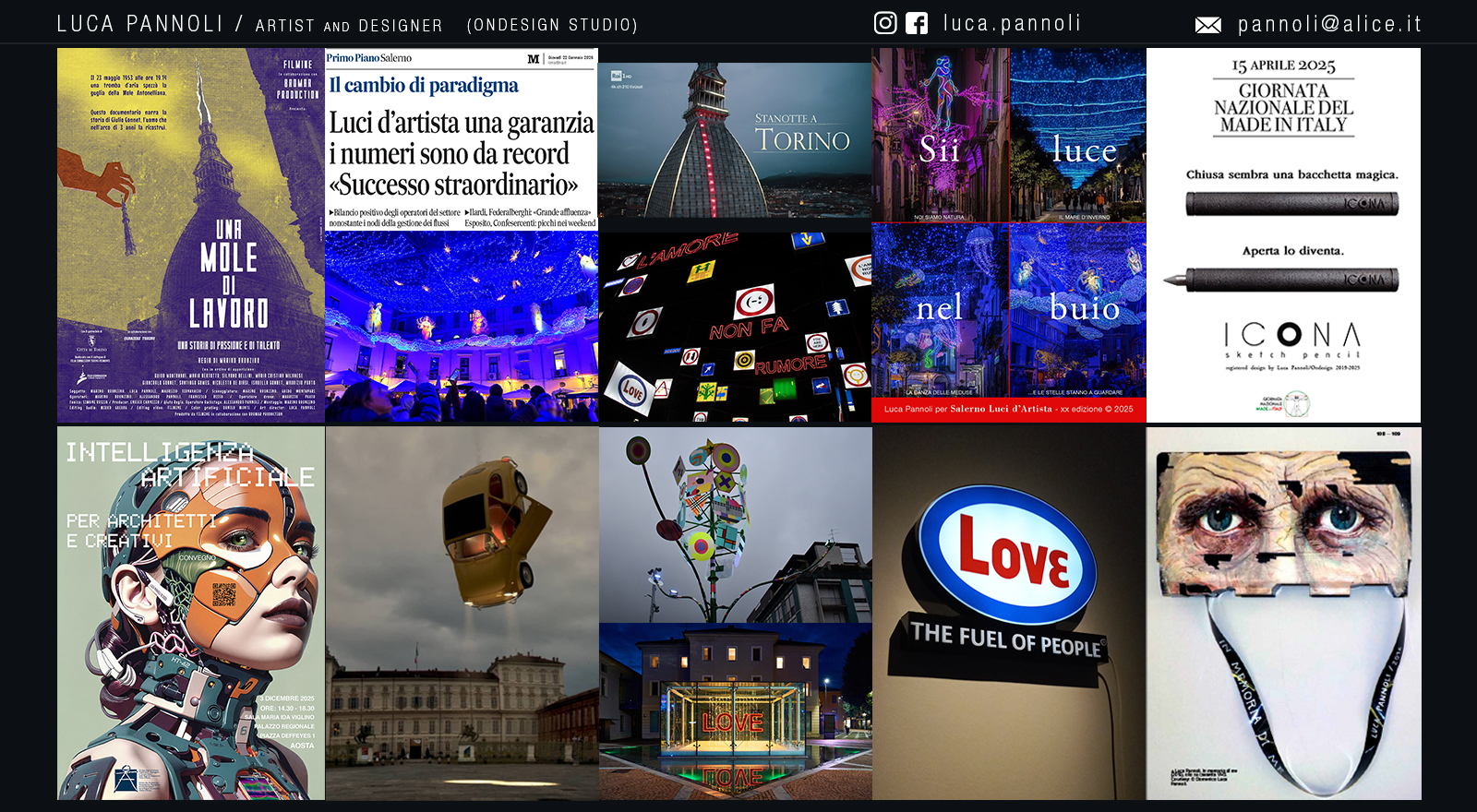Open the painted eyes lanyard artwork

tap(1283, 613)
